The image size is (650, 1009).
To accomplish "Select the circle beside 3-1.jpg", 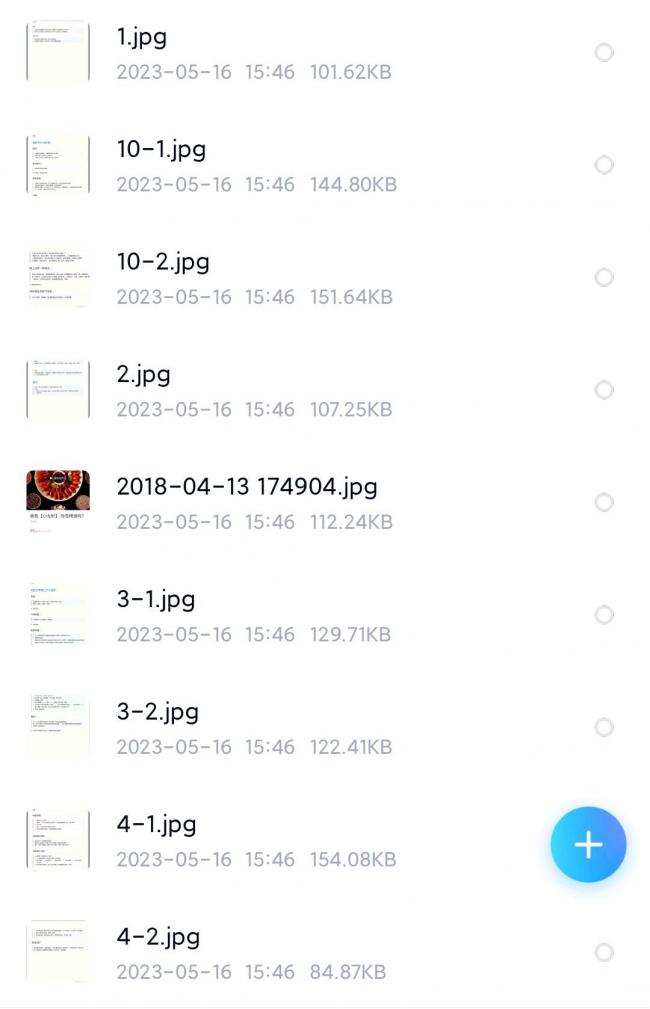I will tap(604, 615).
